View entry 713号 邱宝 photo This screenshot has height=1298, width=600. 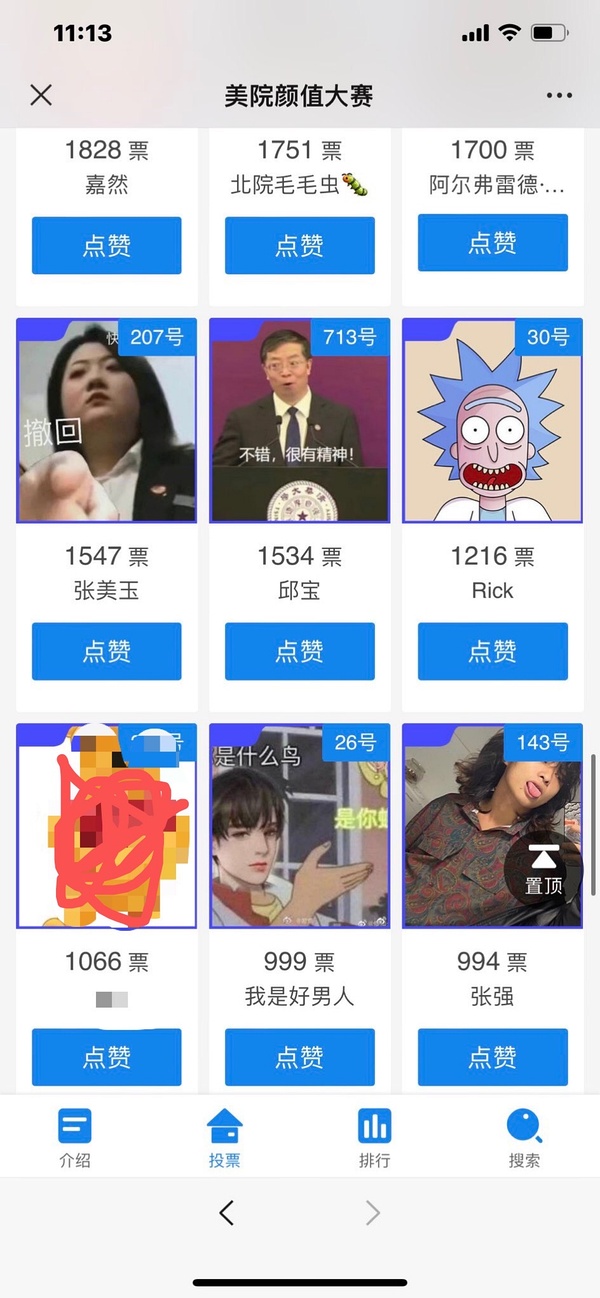(300, 421)
